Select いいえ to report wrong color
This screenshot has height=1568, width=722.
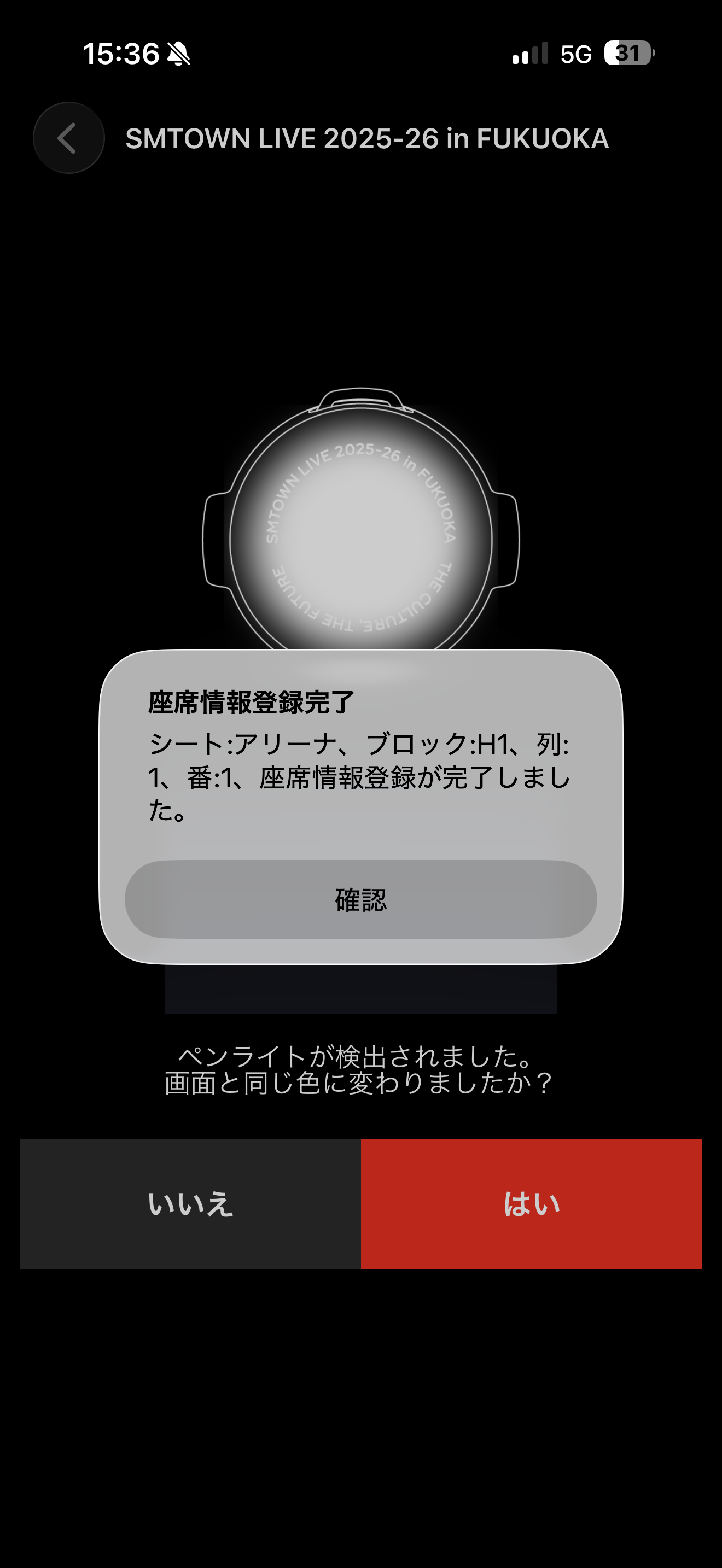pyautogui.click(x=189, y=1203)
